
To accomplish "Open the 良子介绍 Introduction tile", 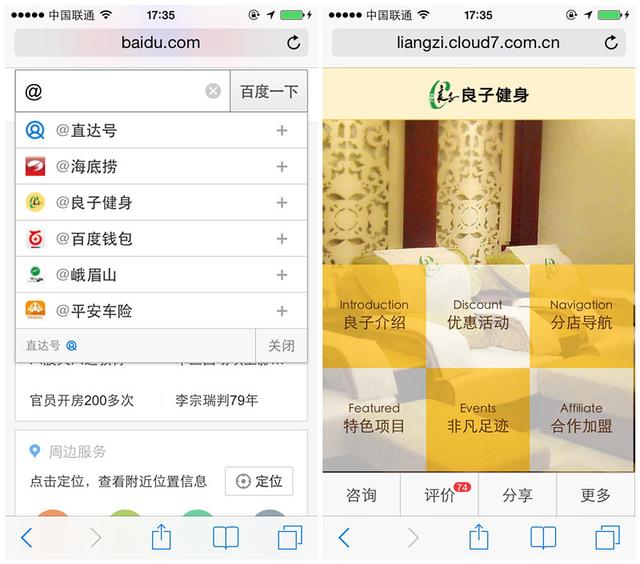I will (374, 315).
